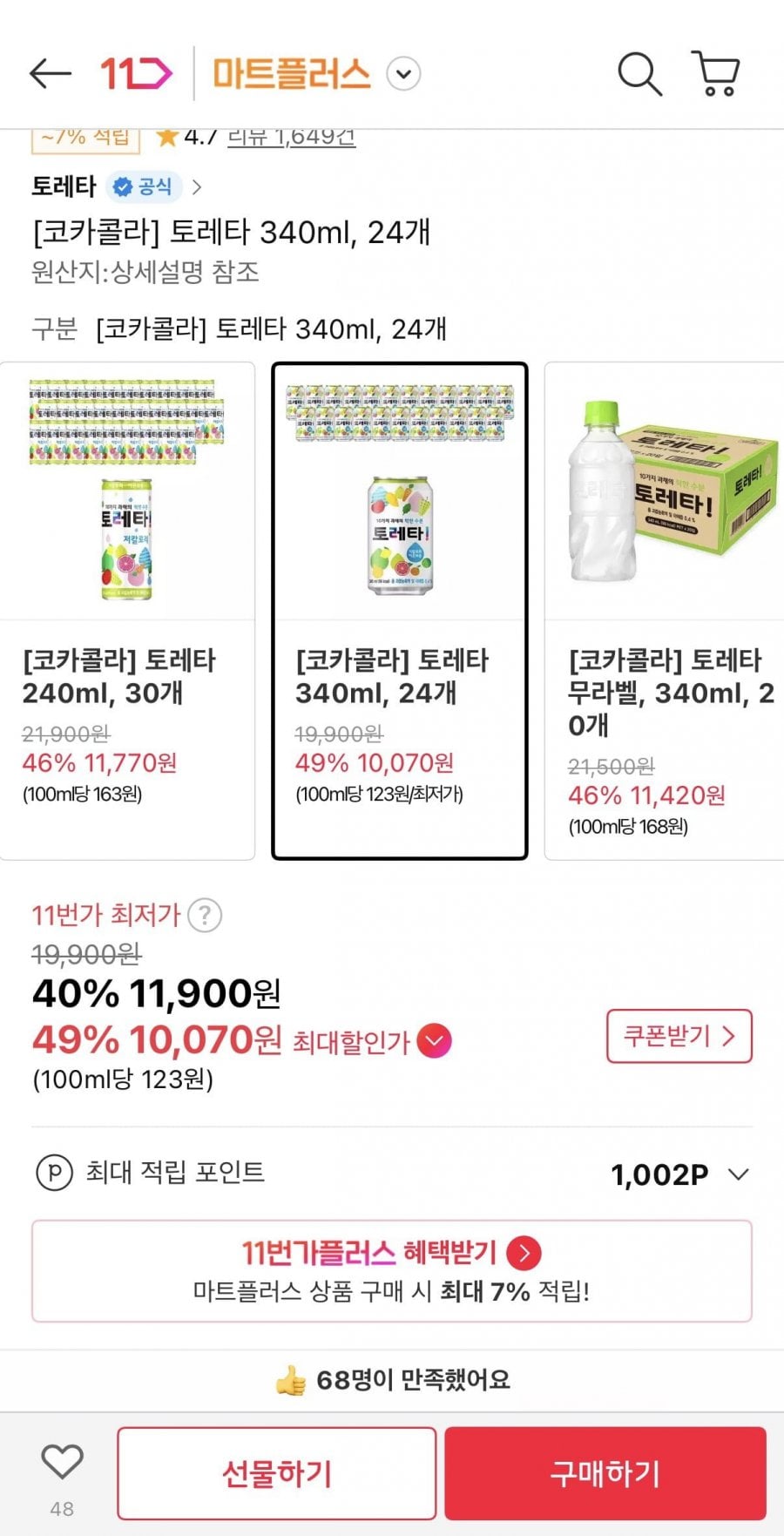
Task: Open the 11번가플러스 혜택받기 banner
Action: (x=392, y=1270)
